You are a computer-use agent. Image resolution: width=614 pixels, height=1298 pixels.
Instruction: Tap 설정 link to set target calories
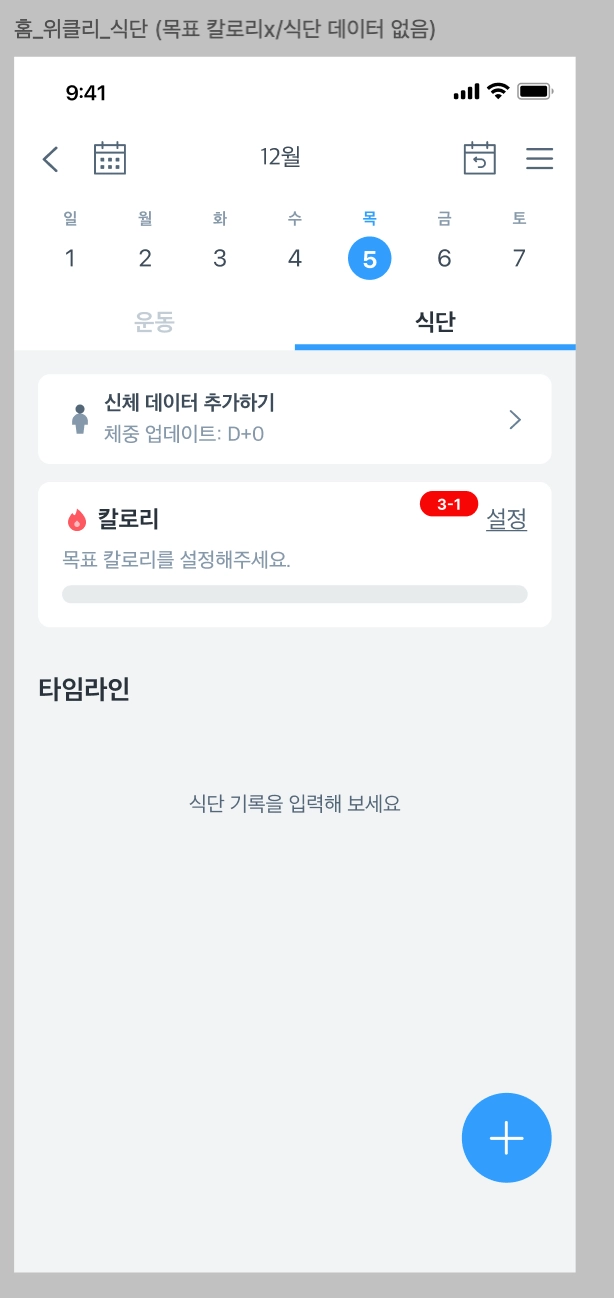coord(506,520)
